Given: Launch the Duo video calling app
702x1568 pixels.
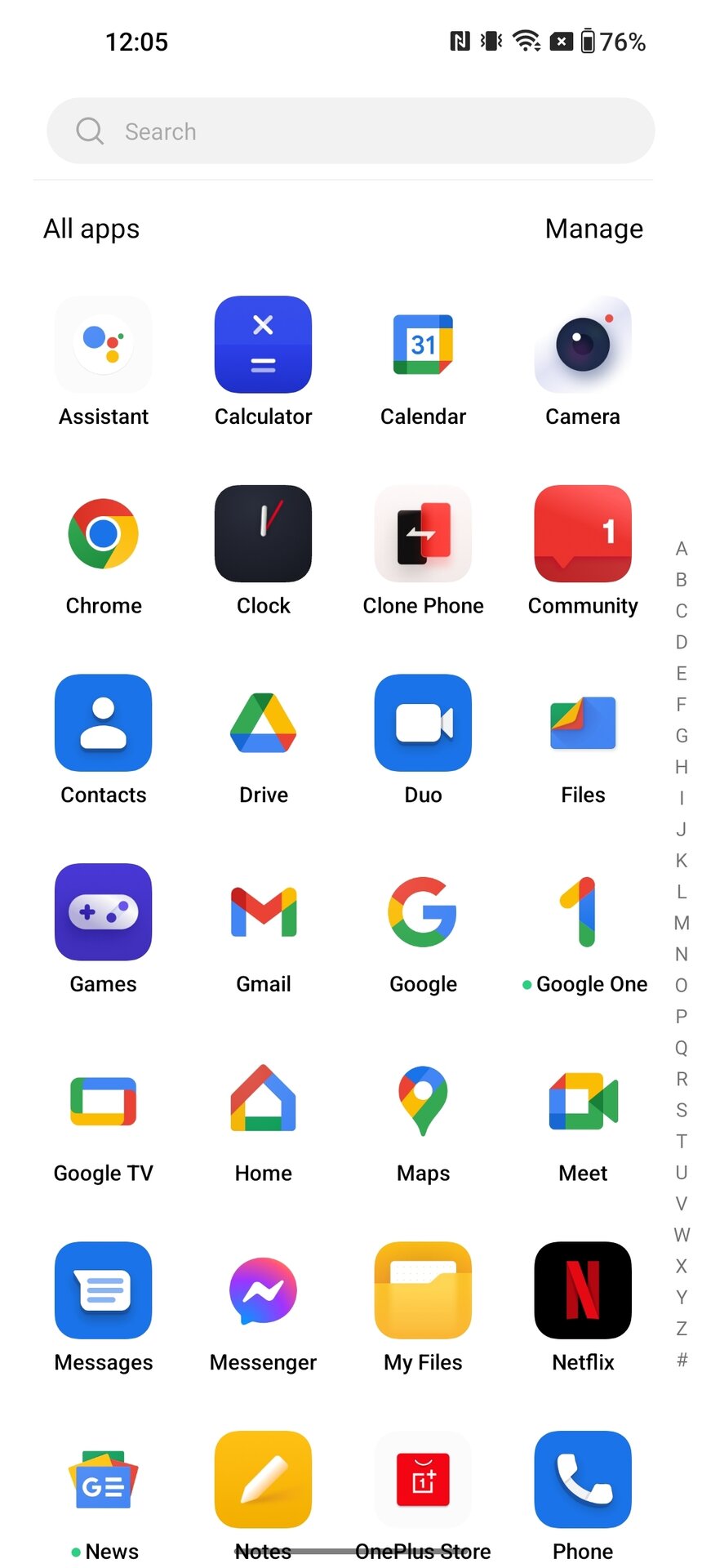Looking at the screenshot, I should click(423, 724).
